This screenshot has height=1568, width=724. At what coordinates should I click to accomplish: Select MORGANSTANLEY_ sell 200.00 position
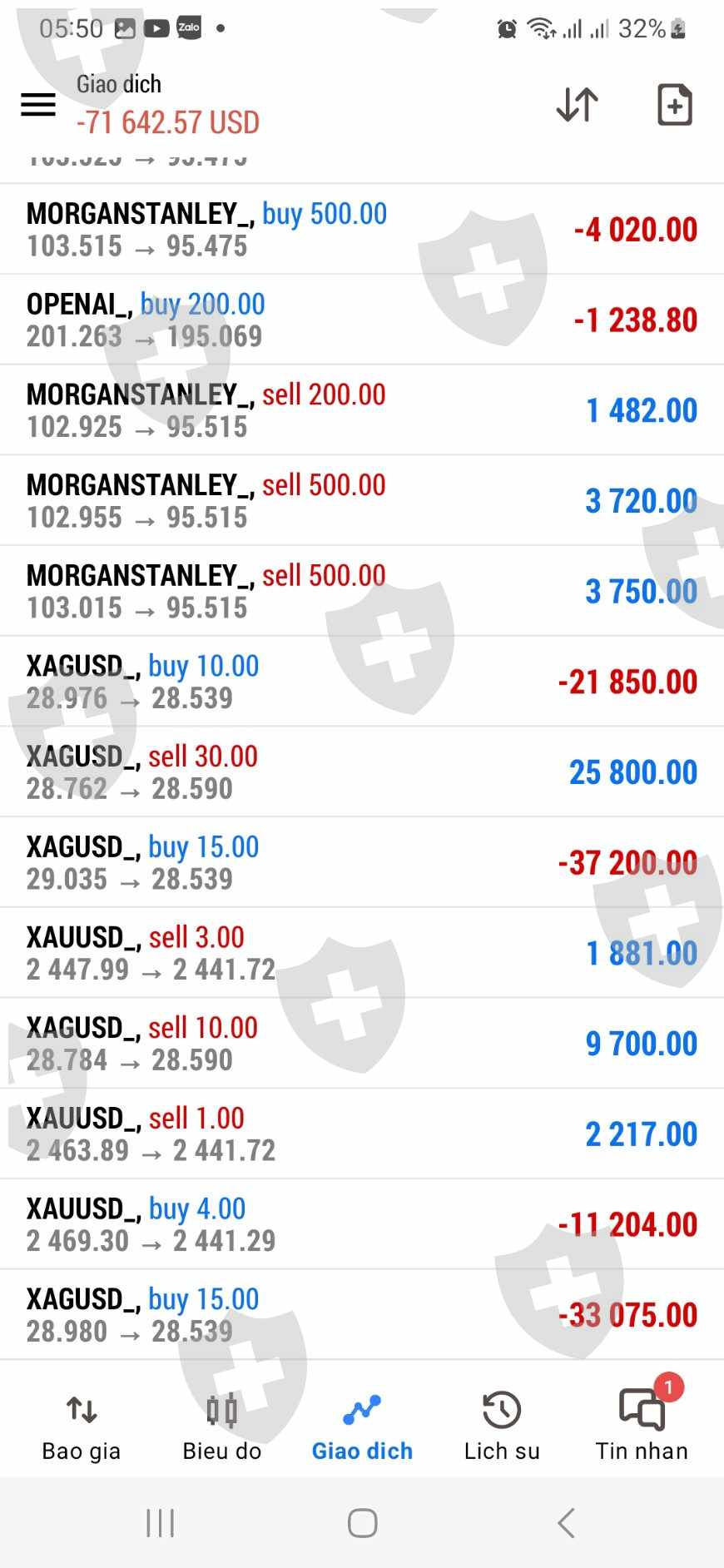362,410
